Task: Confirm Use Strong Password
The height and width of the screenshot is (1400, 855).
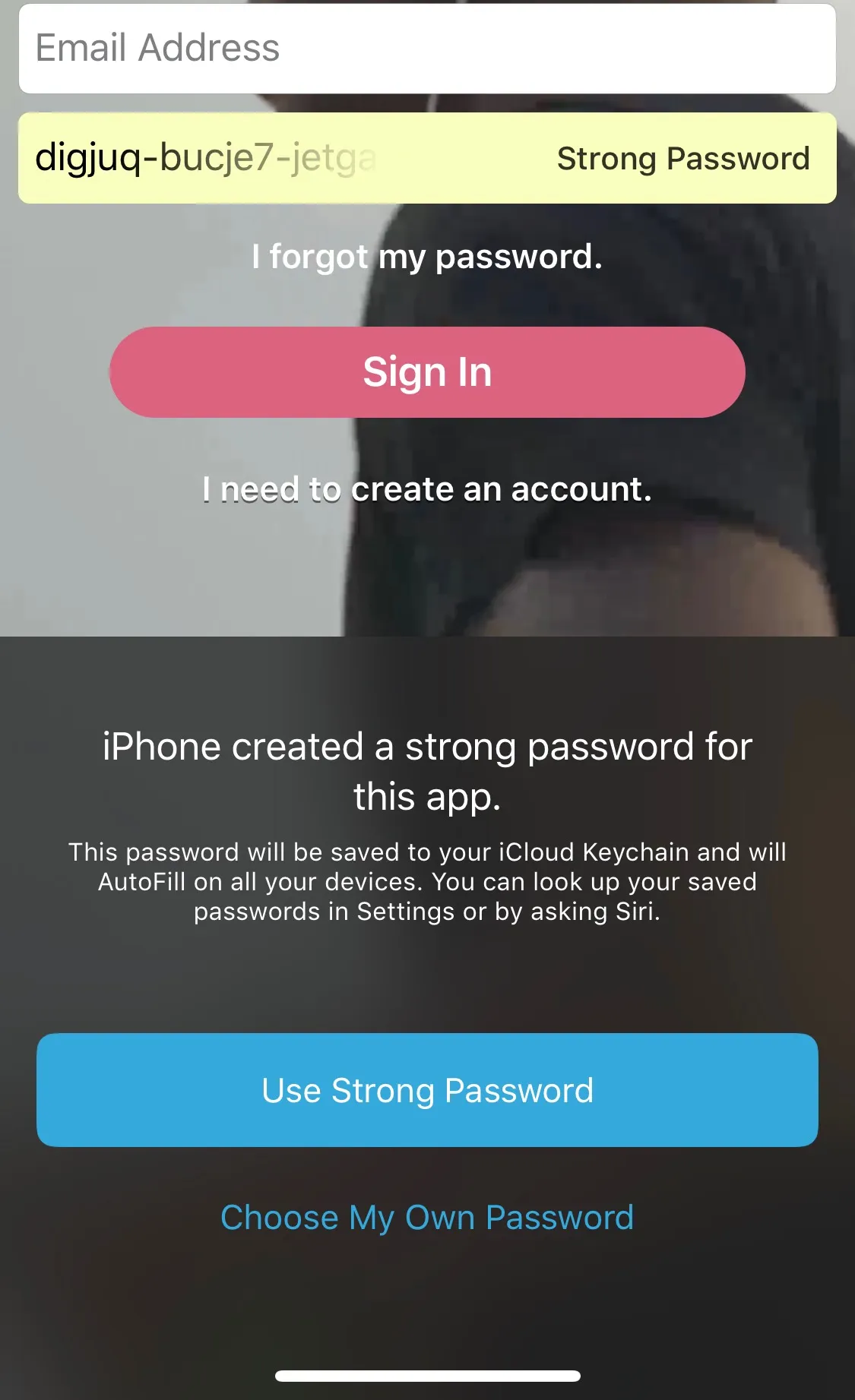Action: (427, 1089)
